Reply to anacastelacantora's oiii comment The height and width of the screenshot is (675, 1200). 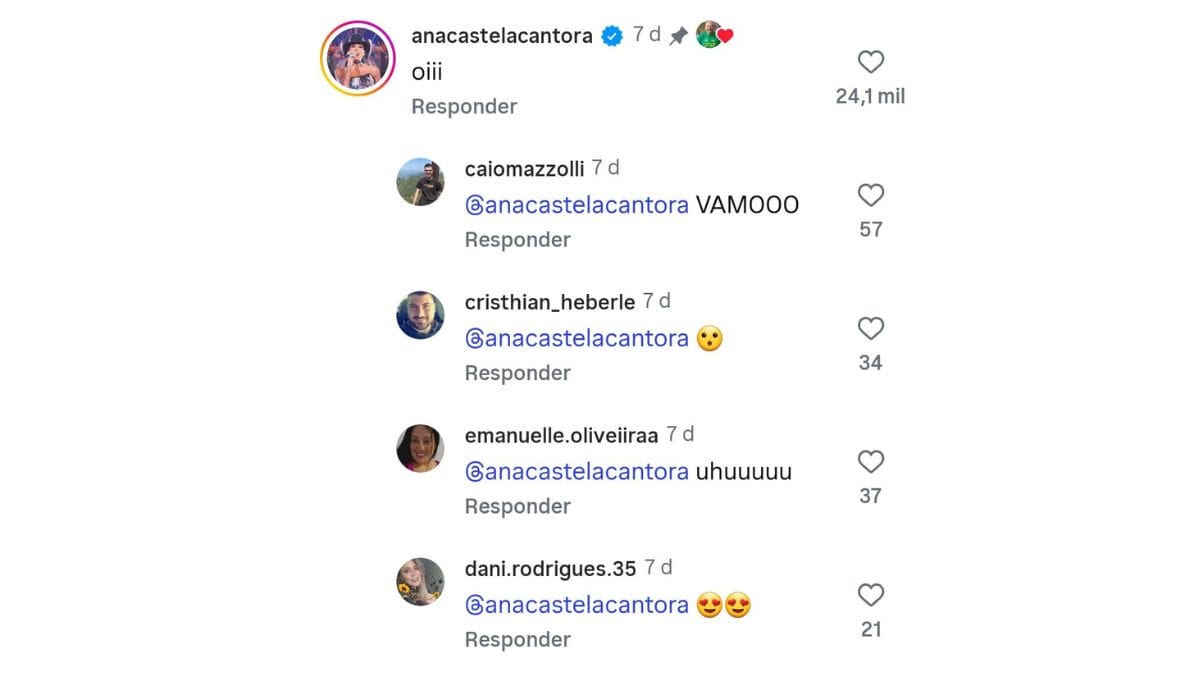click(464, 106)
